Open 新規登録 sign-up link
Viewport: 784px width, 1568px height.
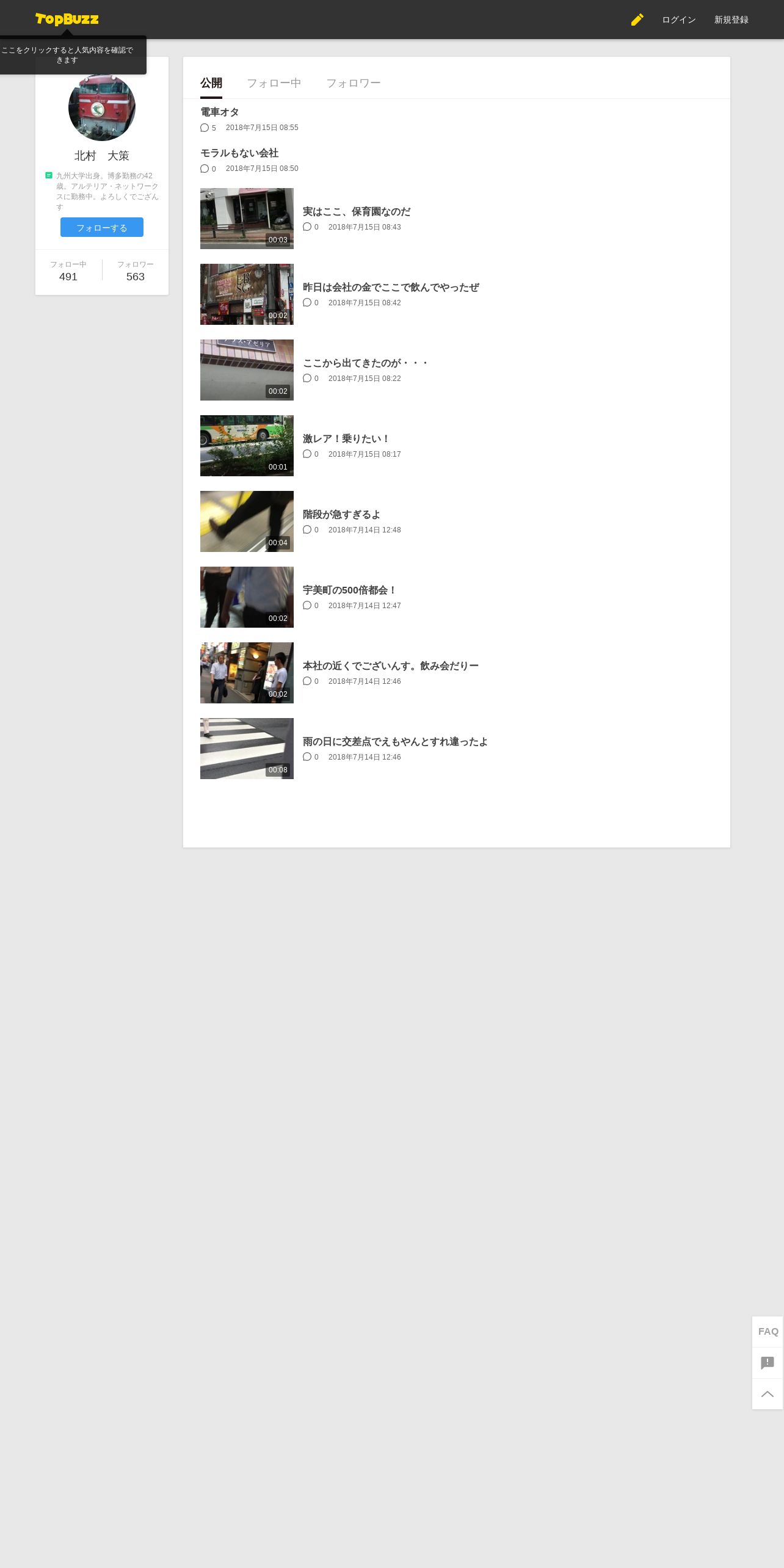point(731,20)
